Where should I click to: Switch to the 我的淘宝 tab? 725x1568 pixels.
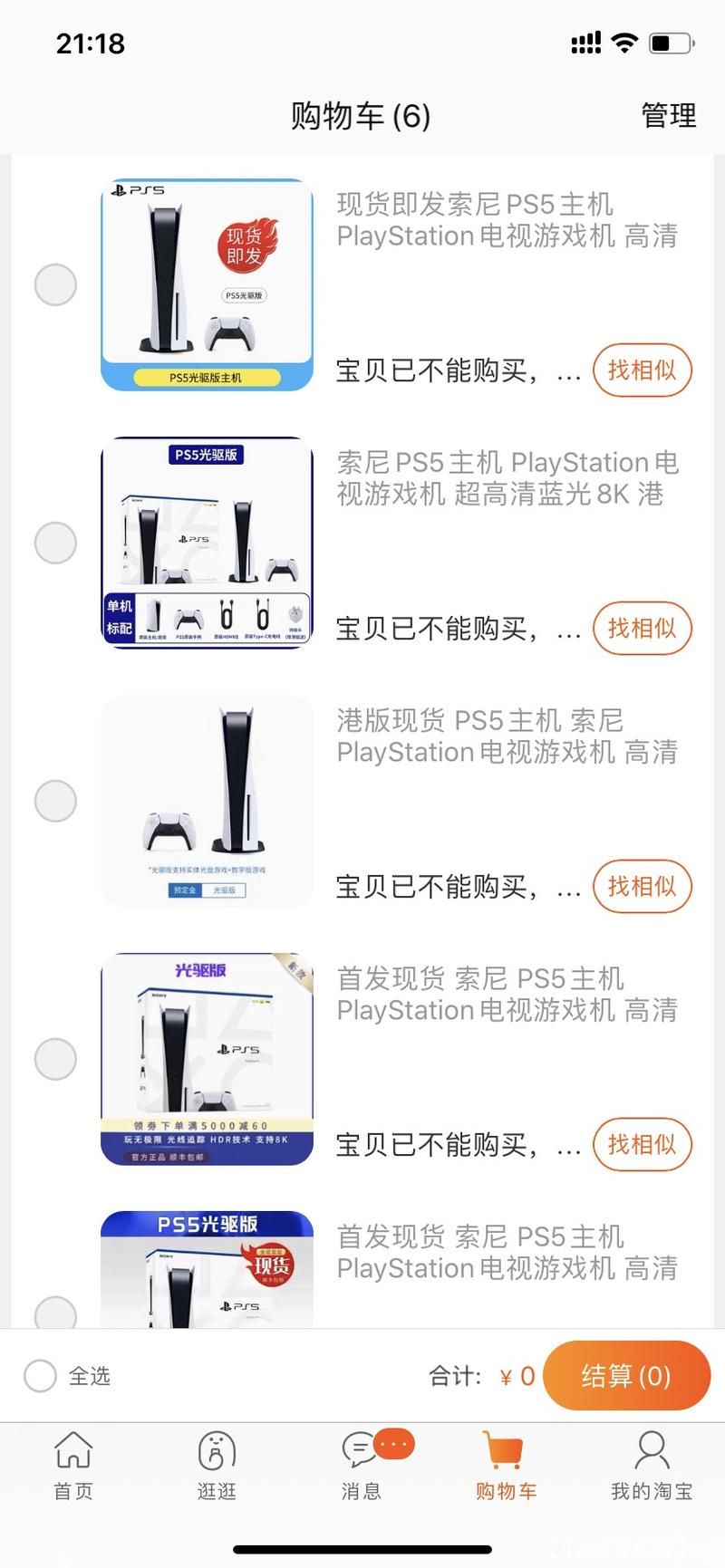tap(651, 1467)
